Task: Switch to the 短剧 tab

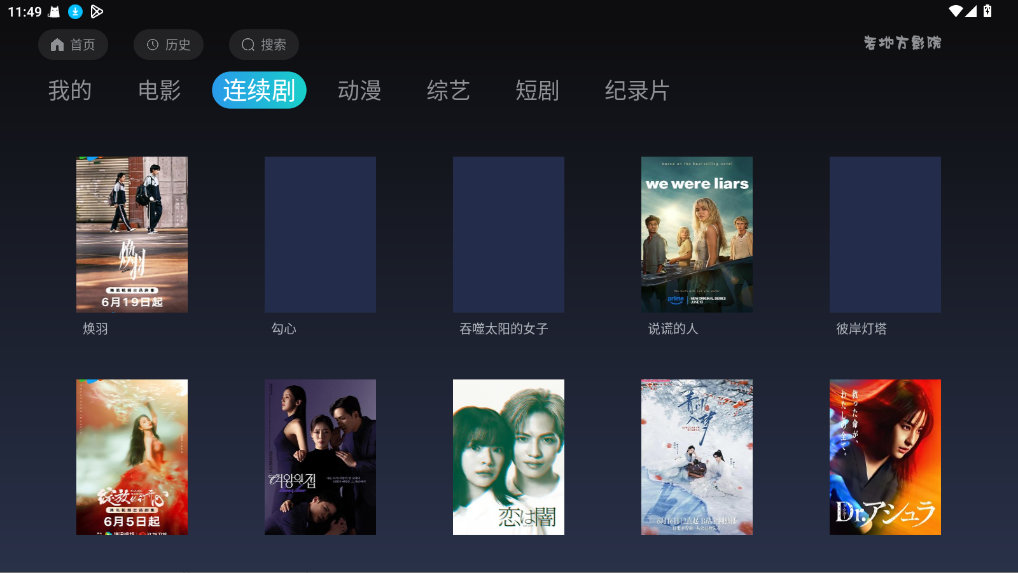Action: click(537, 91)
